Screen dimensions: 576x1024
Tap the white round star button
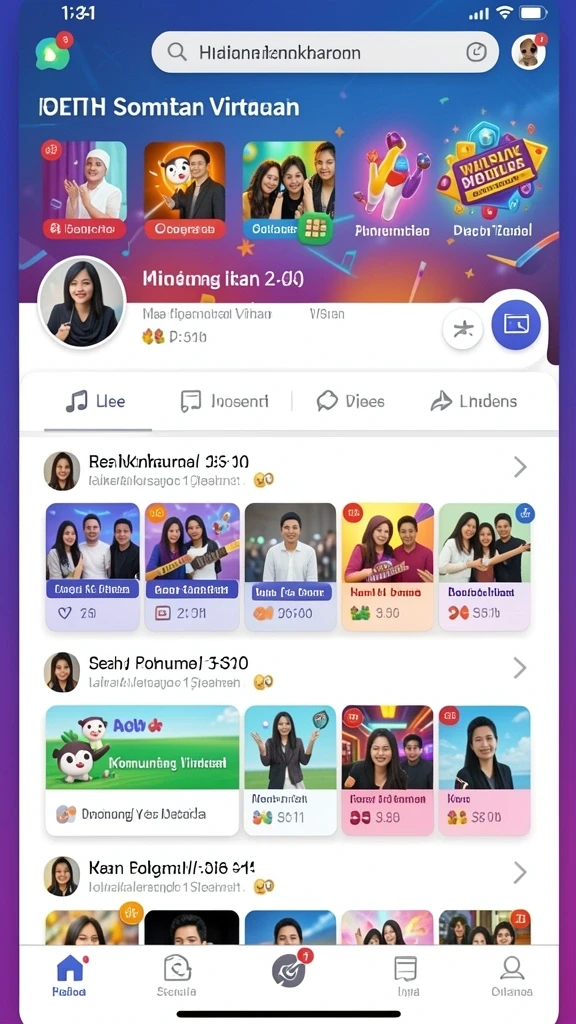[462, 328]
